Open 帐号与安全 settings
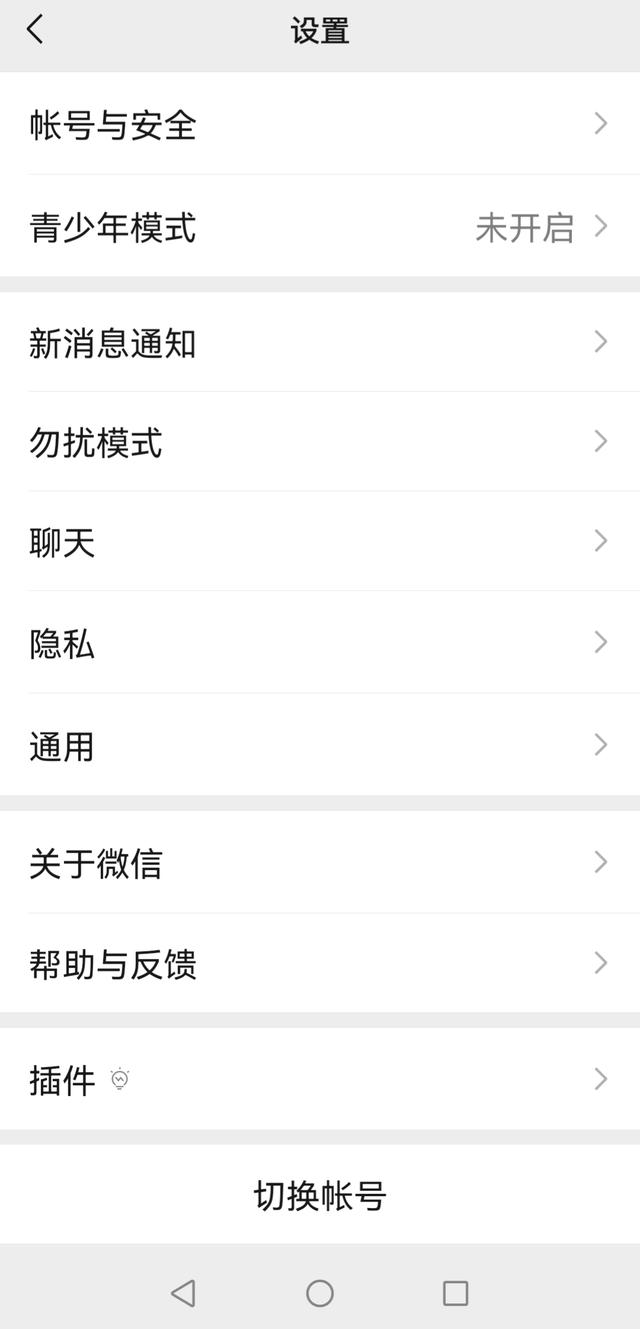The width and height of the screenshot is (640, 1329). pyautogui.click(x=320, y=124)
